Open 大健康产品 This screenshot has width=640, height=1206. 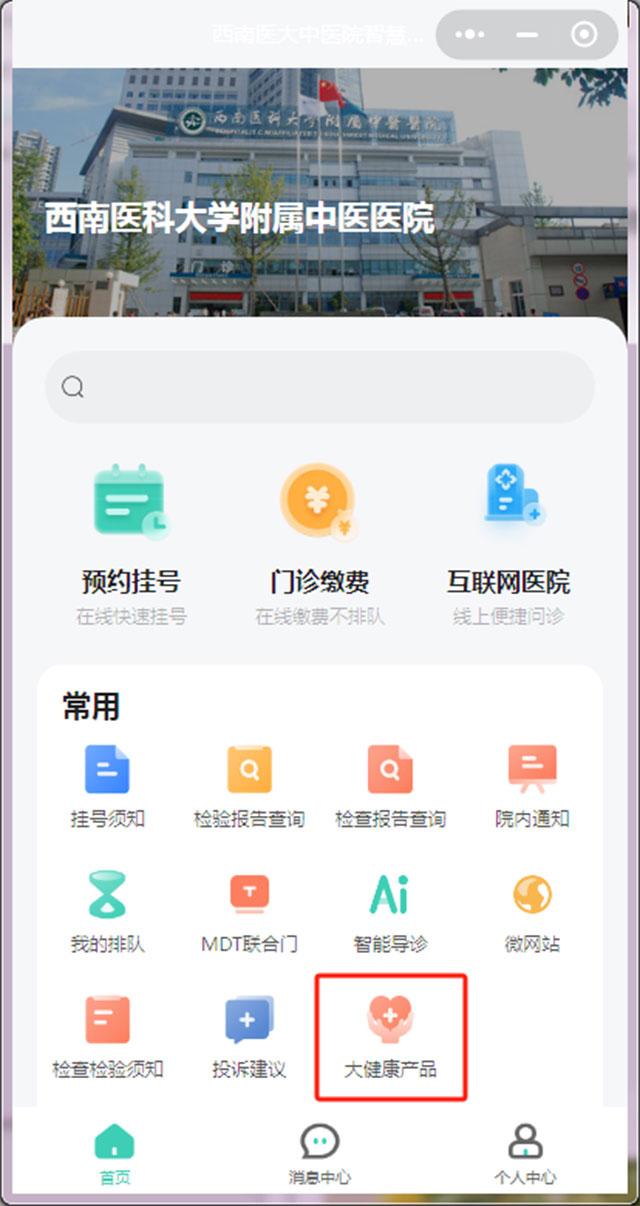[x=390, y=1037]
